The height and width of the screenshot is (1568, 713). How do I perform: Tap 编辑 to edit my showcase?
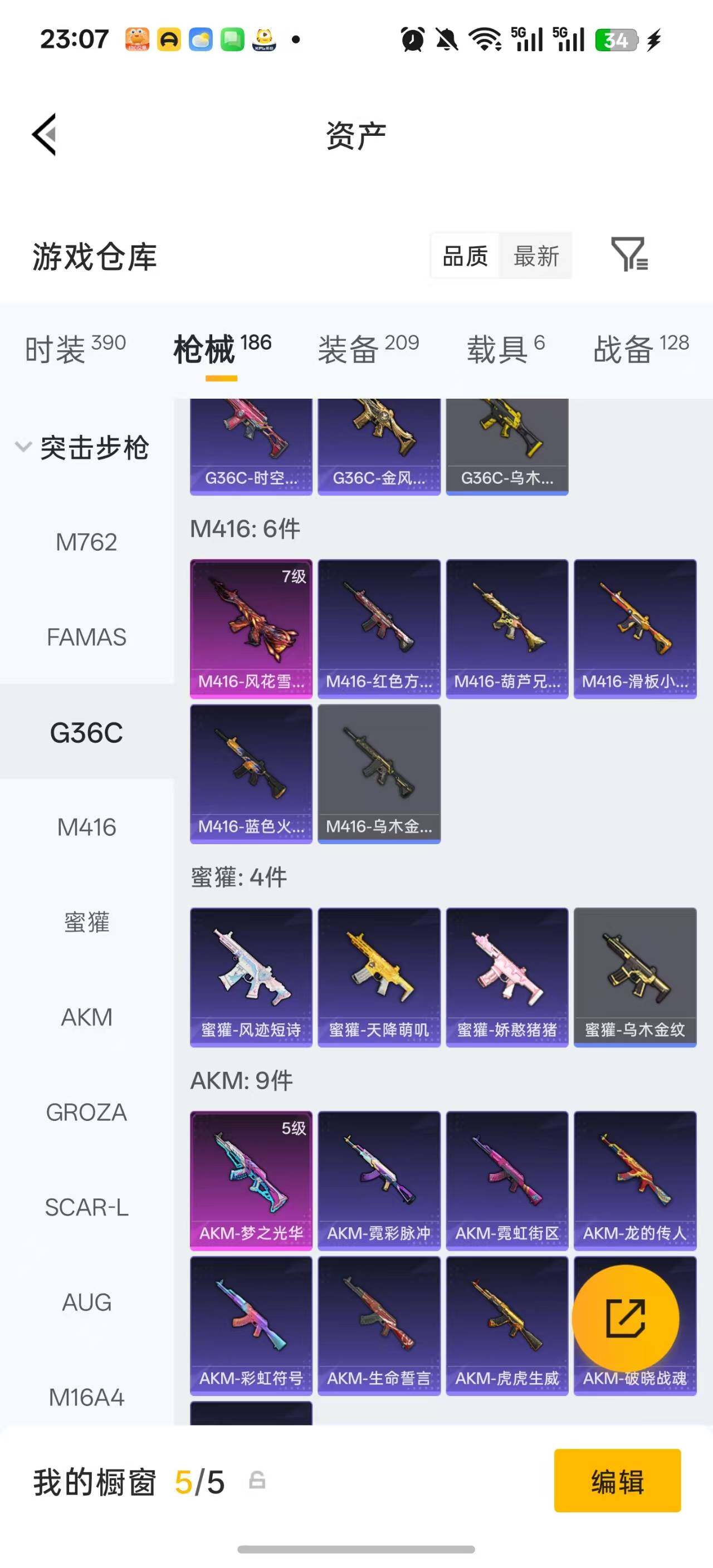coord(617,1481)
